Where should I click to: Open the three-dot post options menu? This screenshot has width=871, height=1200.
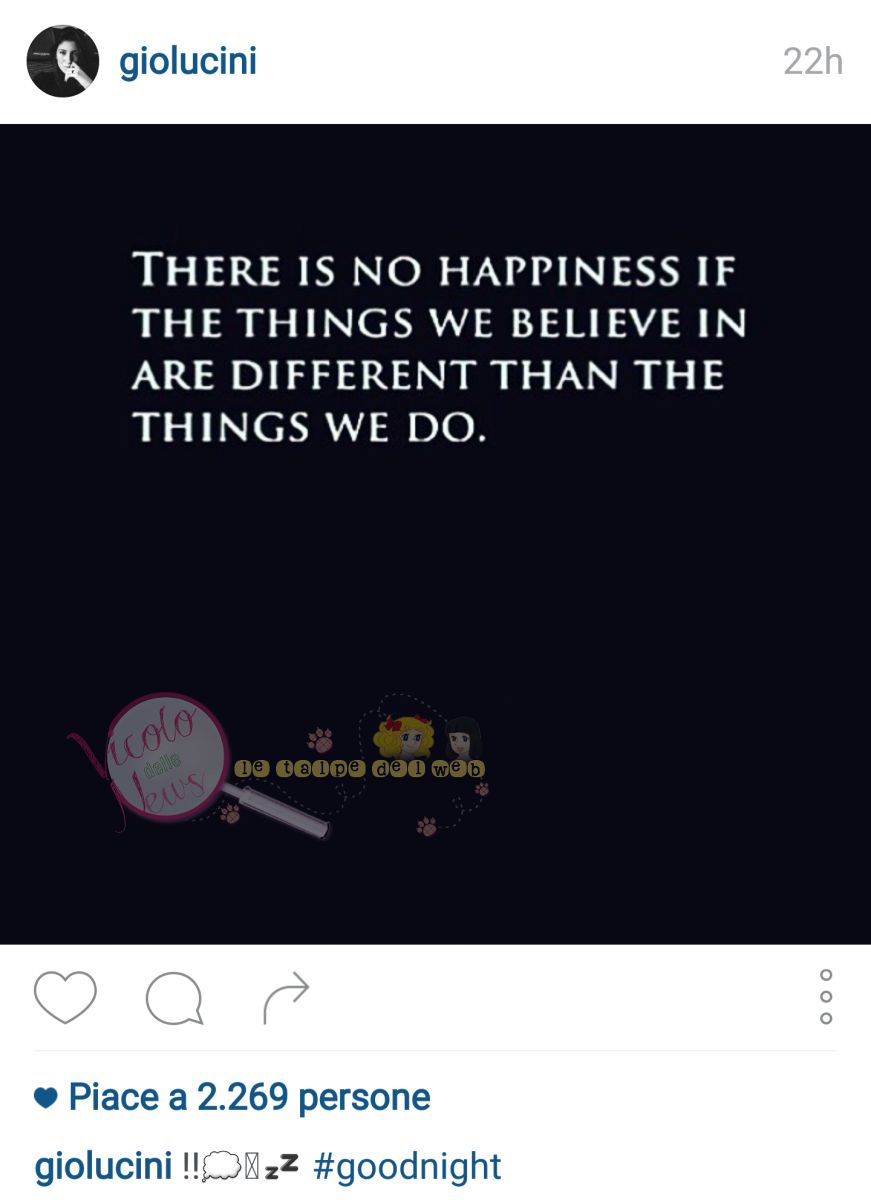825,996
